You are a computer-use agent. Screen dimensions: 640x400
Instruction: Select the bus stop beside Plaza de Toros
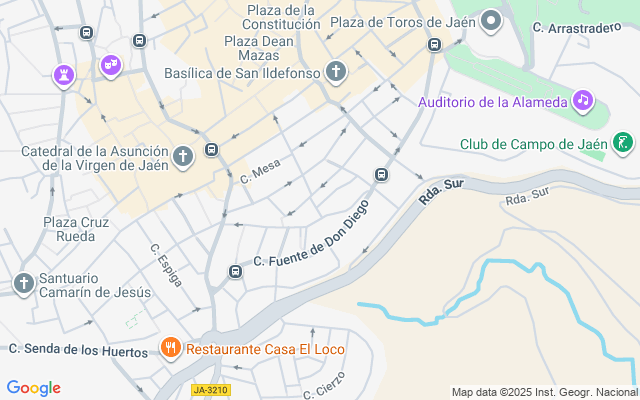pos(434,44)
